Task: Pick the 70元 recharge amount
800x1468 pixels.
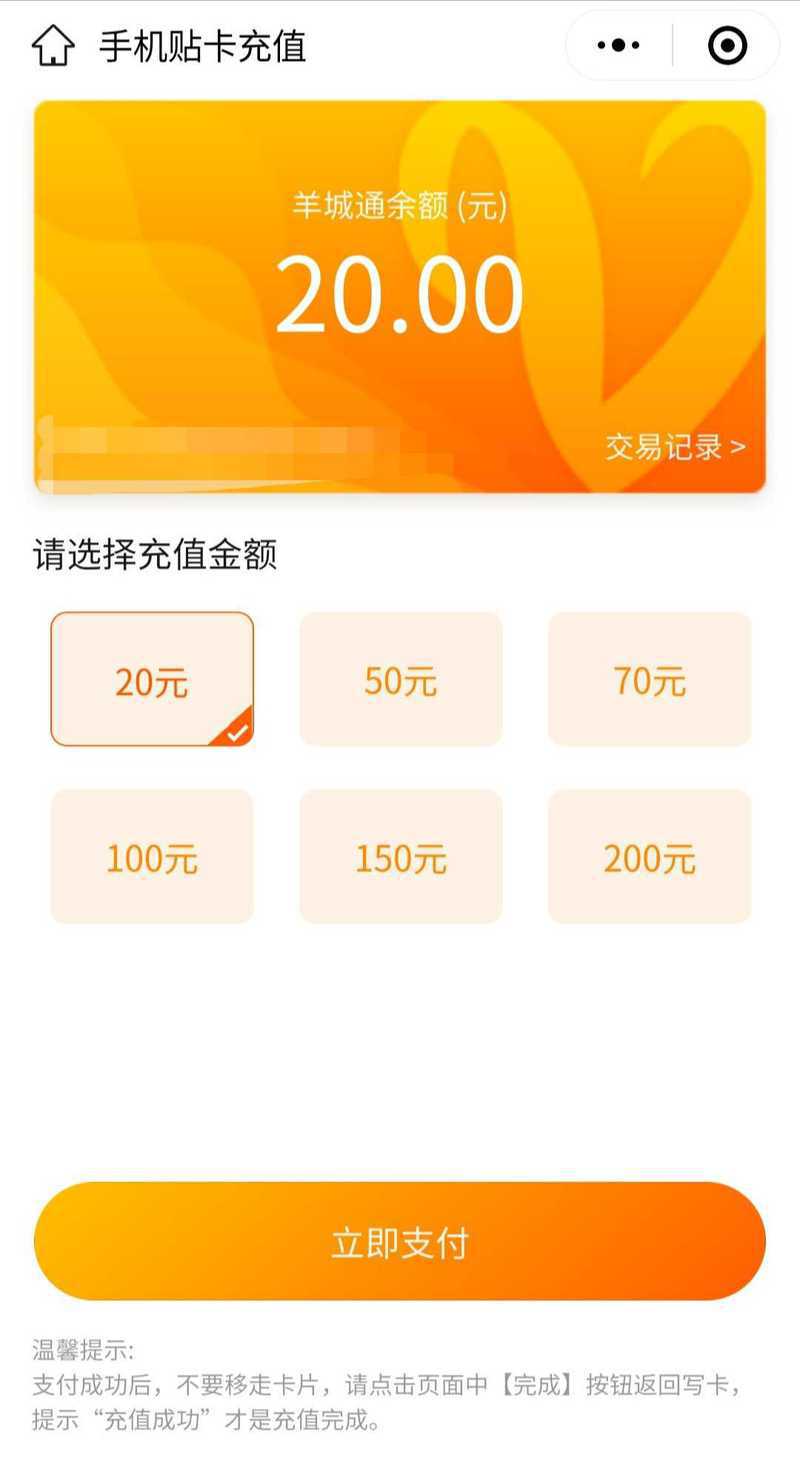Action: tap(650, 679)
